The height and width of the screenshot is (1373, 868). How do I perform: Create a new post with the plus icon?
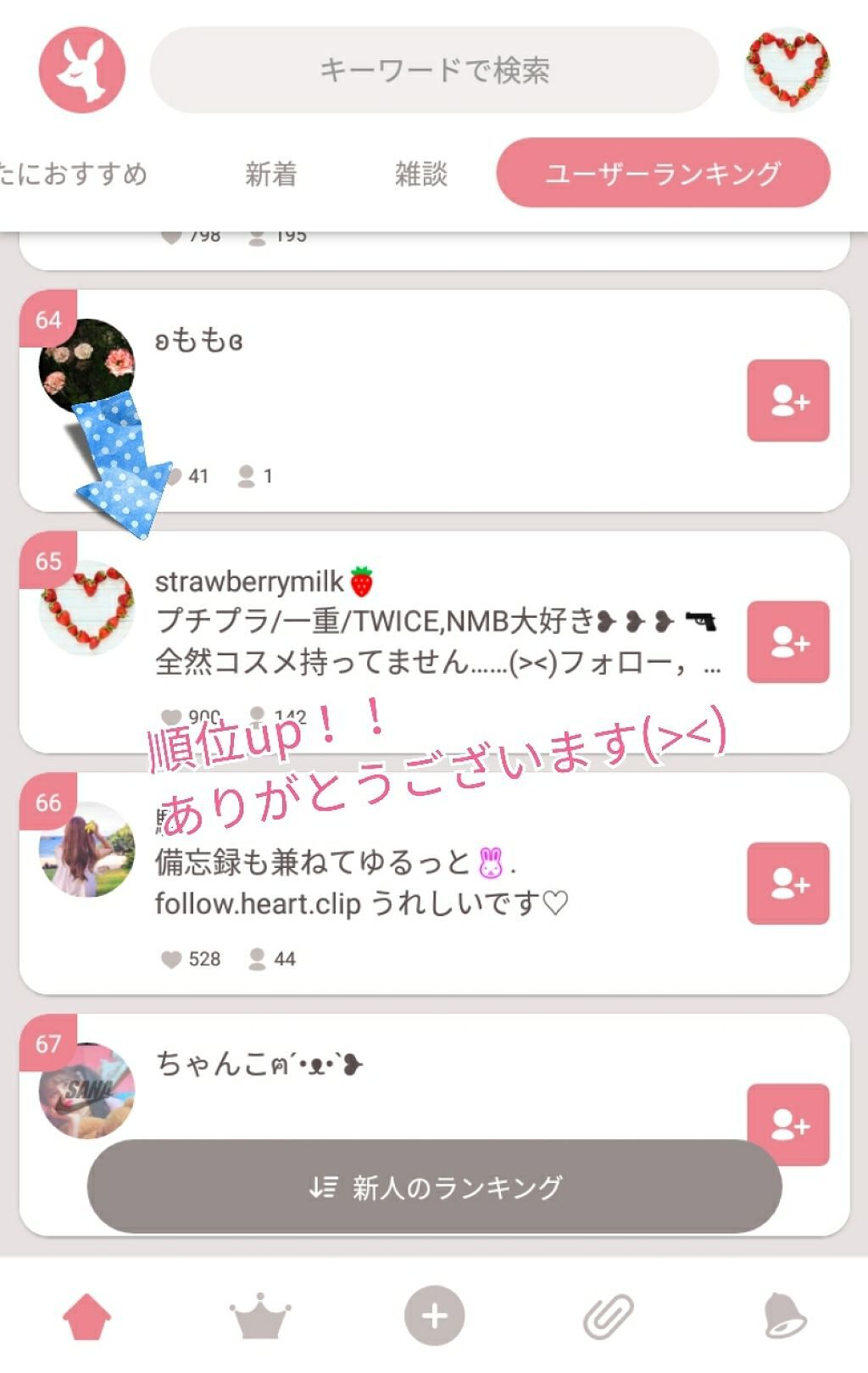[x=434, y=1315]
